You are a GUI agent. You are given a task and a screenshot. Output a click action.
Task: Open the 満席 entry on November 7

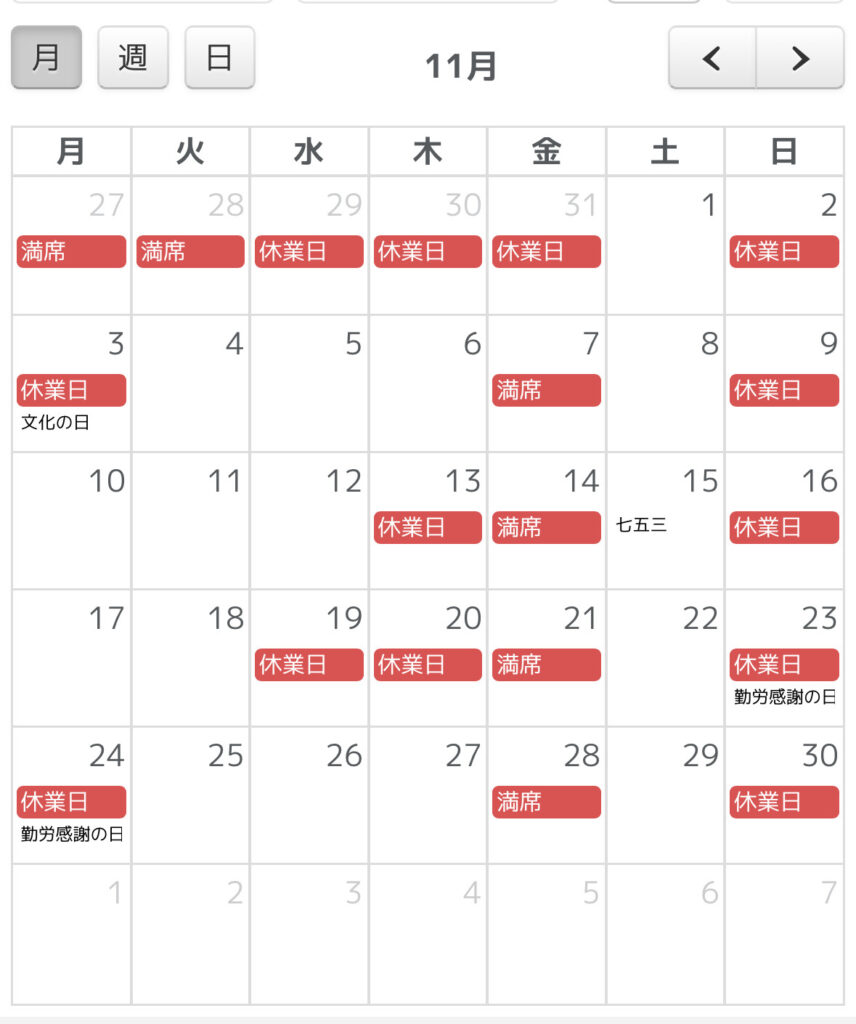pyautogui.click(x=546, y=390)
